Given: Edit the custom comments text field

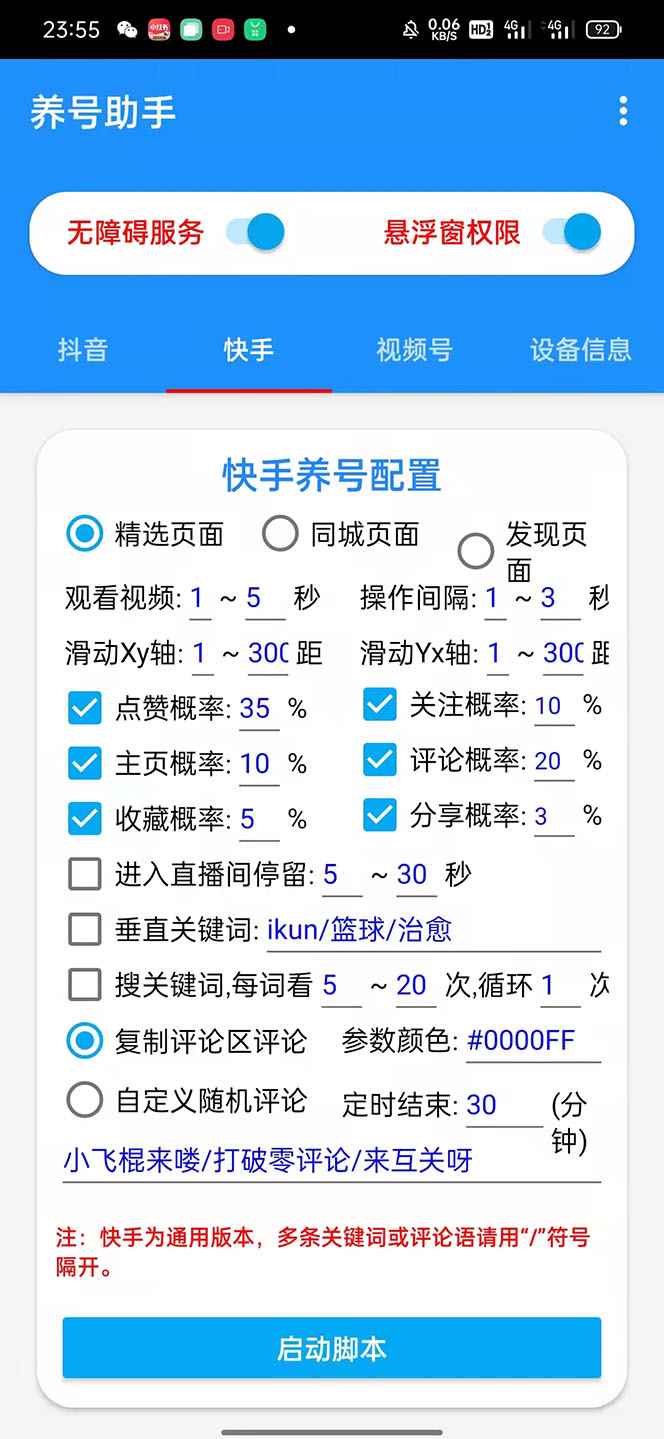Looking at the screenshot, I should pyautogui.click(x=331, y=1161).
